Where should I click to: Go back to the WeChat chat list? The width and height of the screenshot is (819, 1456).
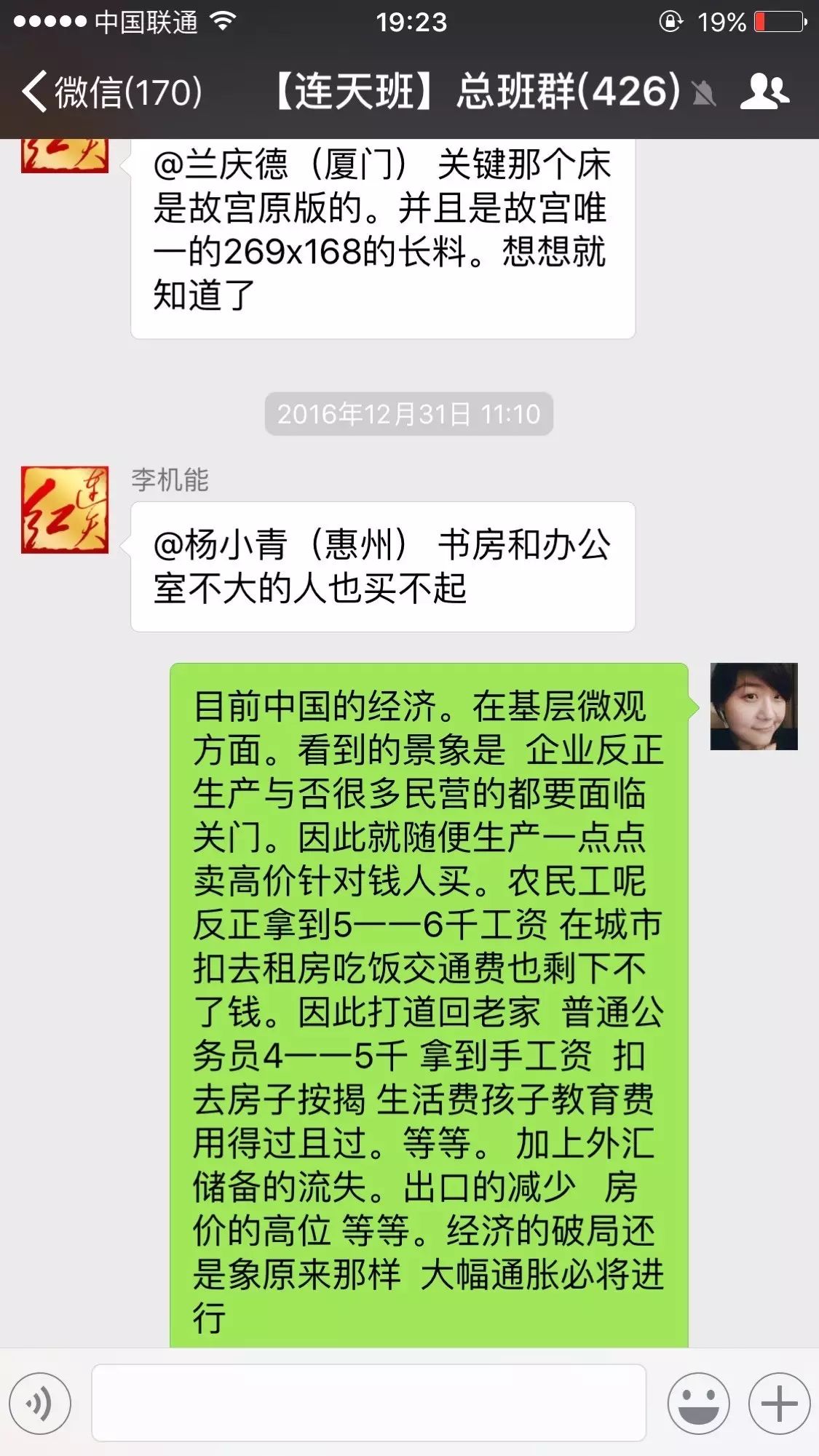109,92
